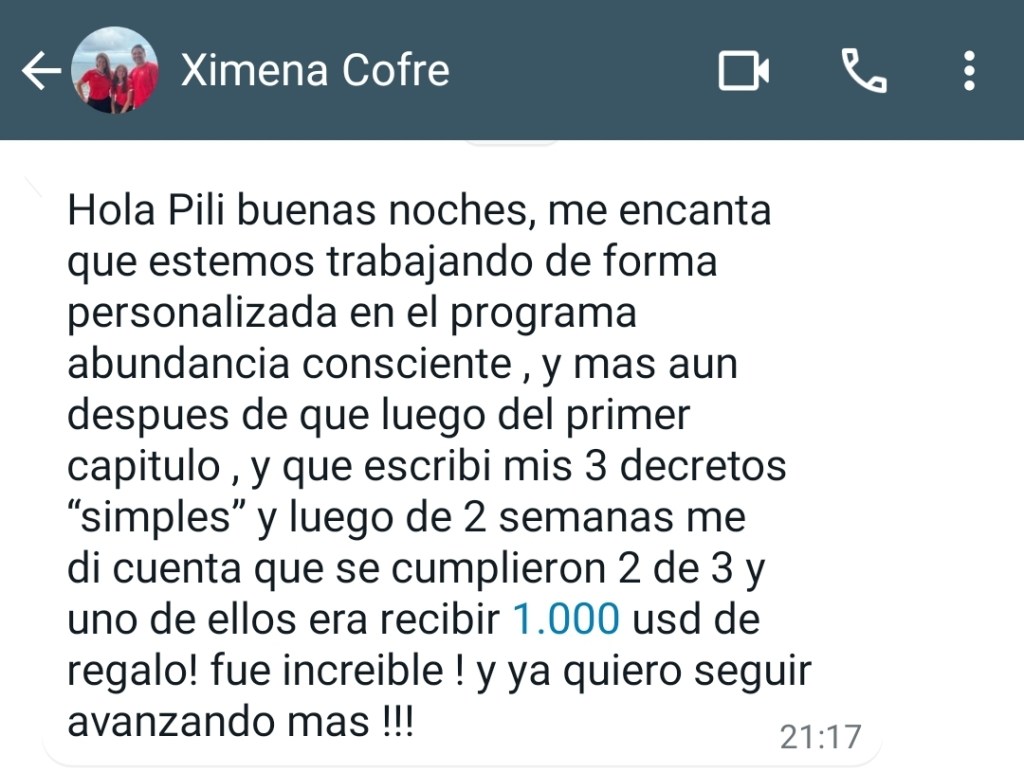Start a voice call with Ximena Cofre
The height and width of the screenshot is (772, 1024).
tap(863, 72)
